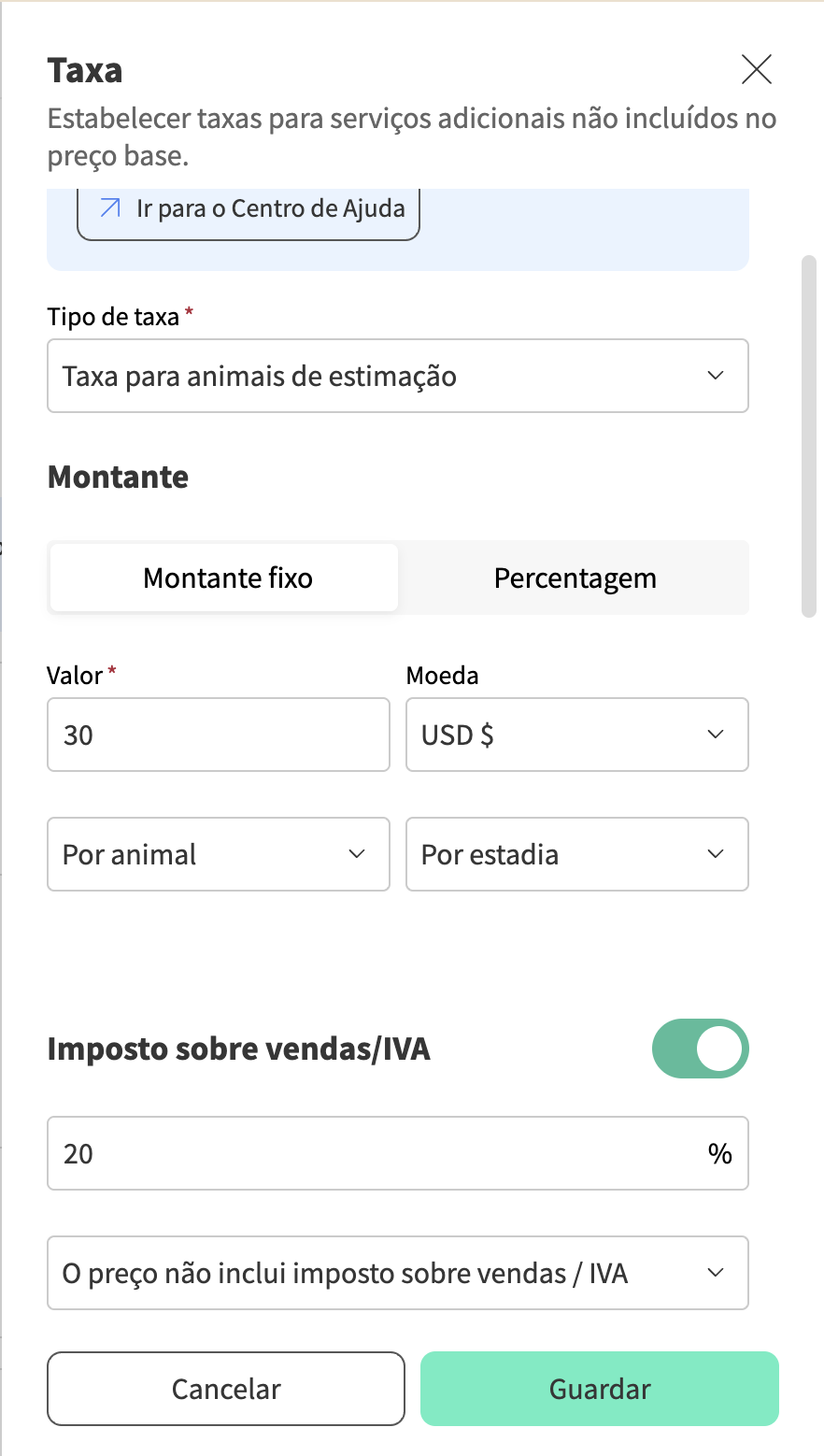The image size is (824, 1456).
Task: Click Cancelar to dismiss changes
Action: click(225, 1389)
